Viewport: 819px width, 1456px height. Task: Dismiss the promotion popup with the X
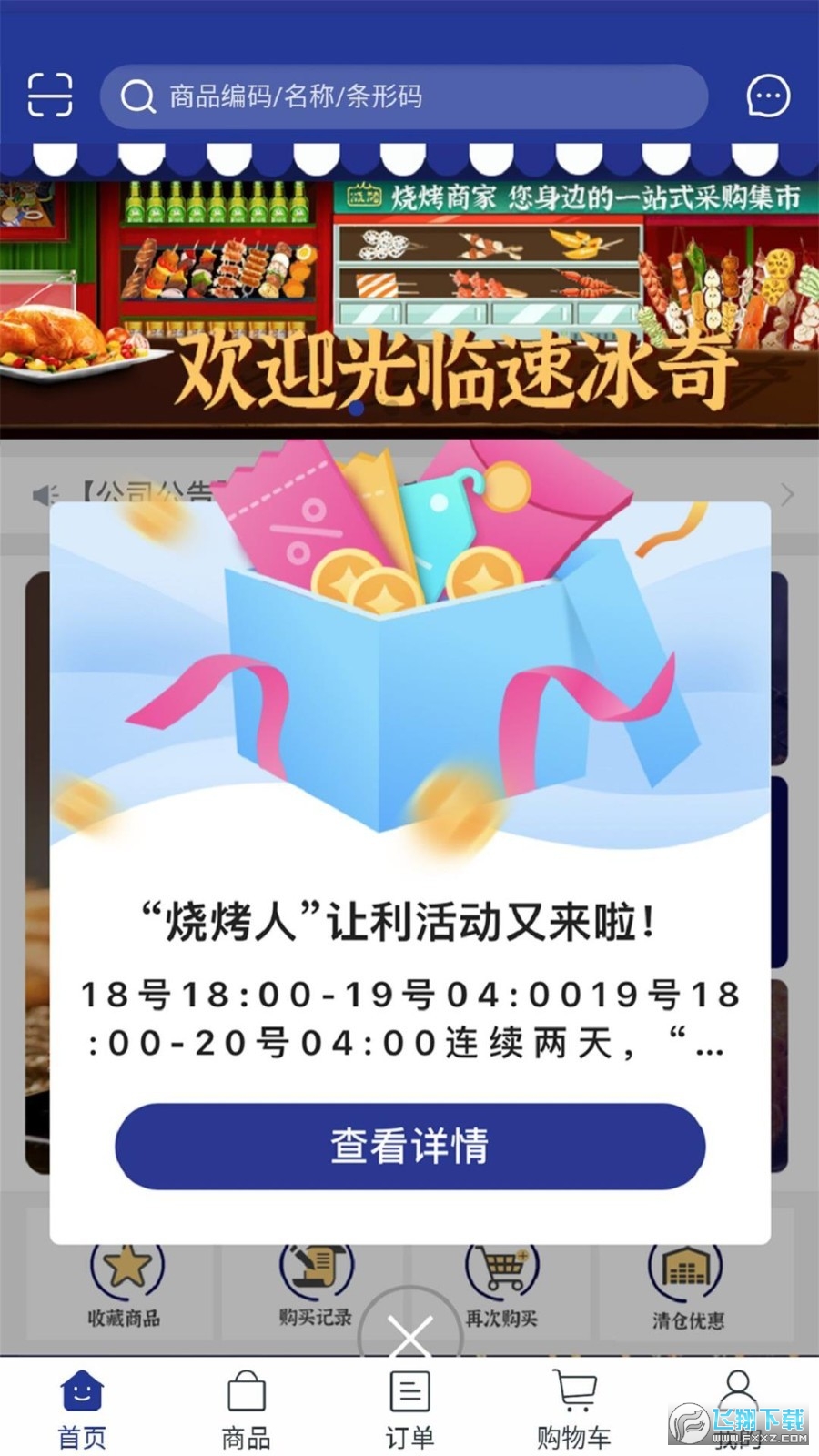point(410,1338)
